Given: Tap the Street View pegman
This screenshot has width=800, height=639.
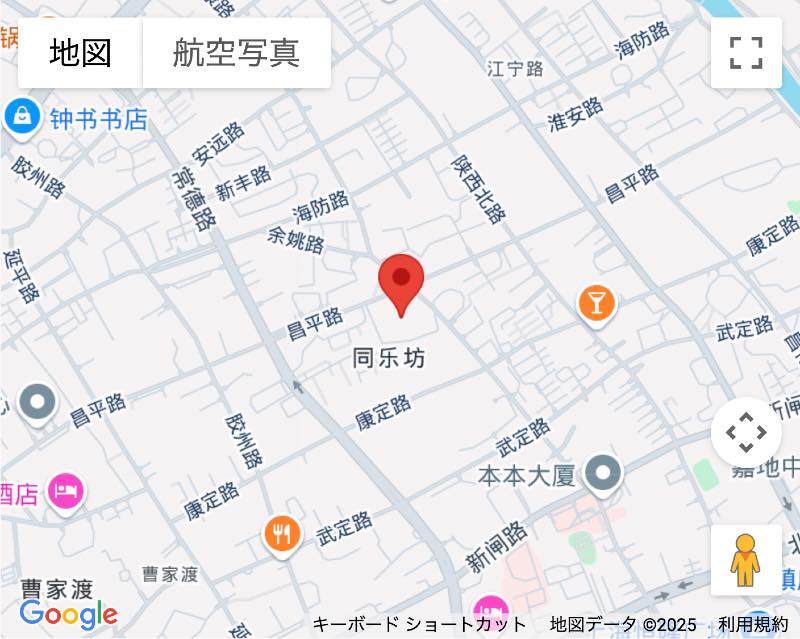Looking at the screenshot, I should [x=746, y=560].
